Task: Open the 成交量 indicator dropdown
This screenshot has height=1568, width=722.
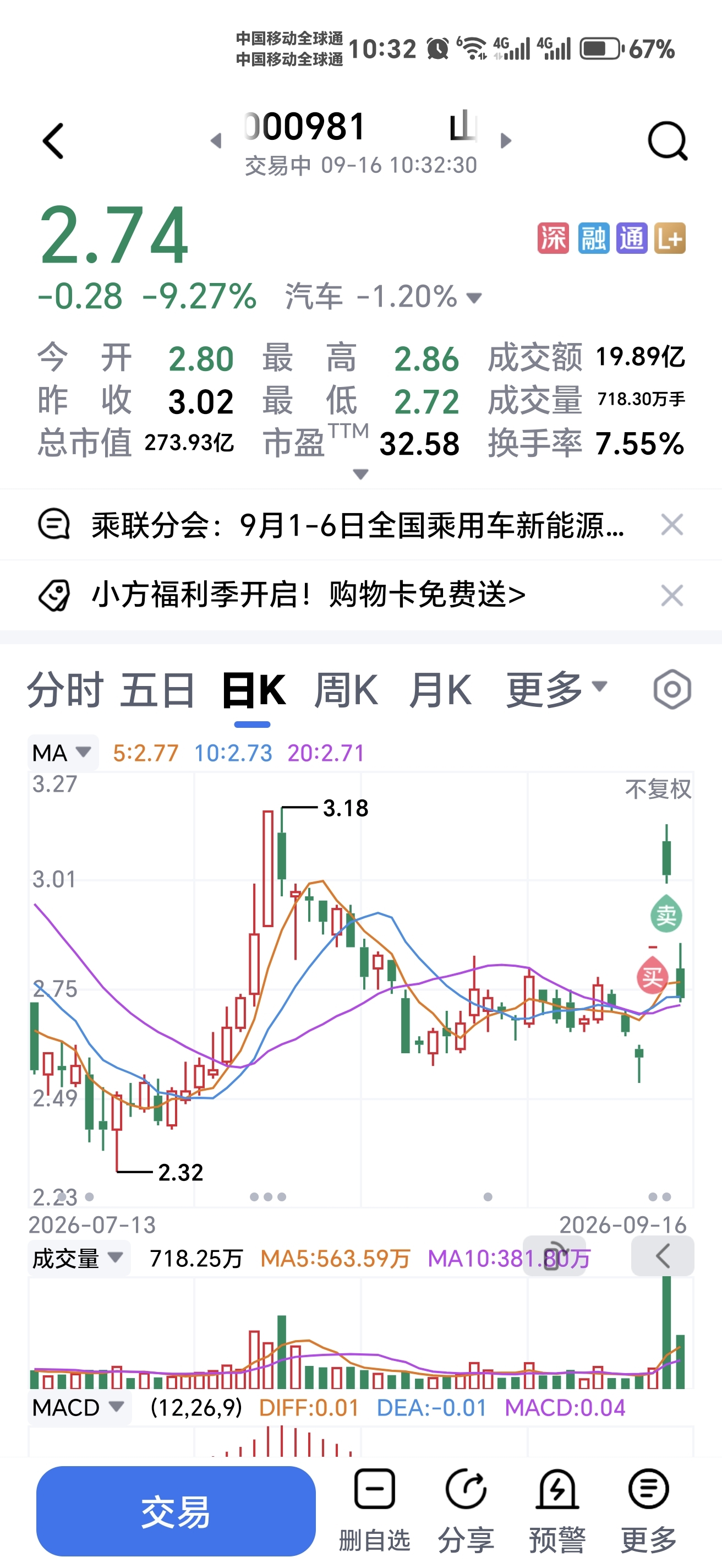Action: pyautogui.click(x=79, y=1258)
